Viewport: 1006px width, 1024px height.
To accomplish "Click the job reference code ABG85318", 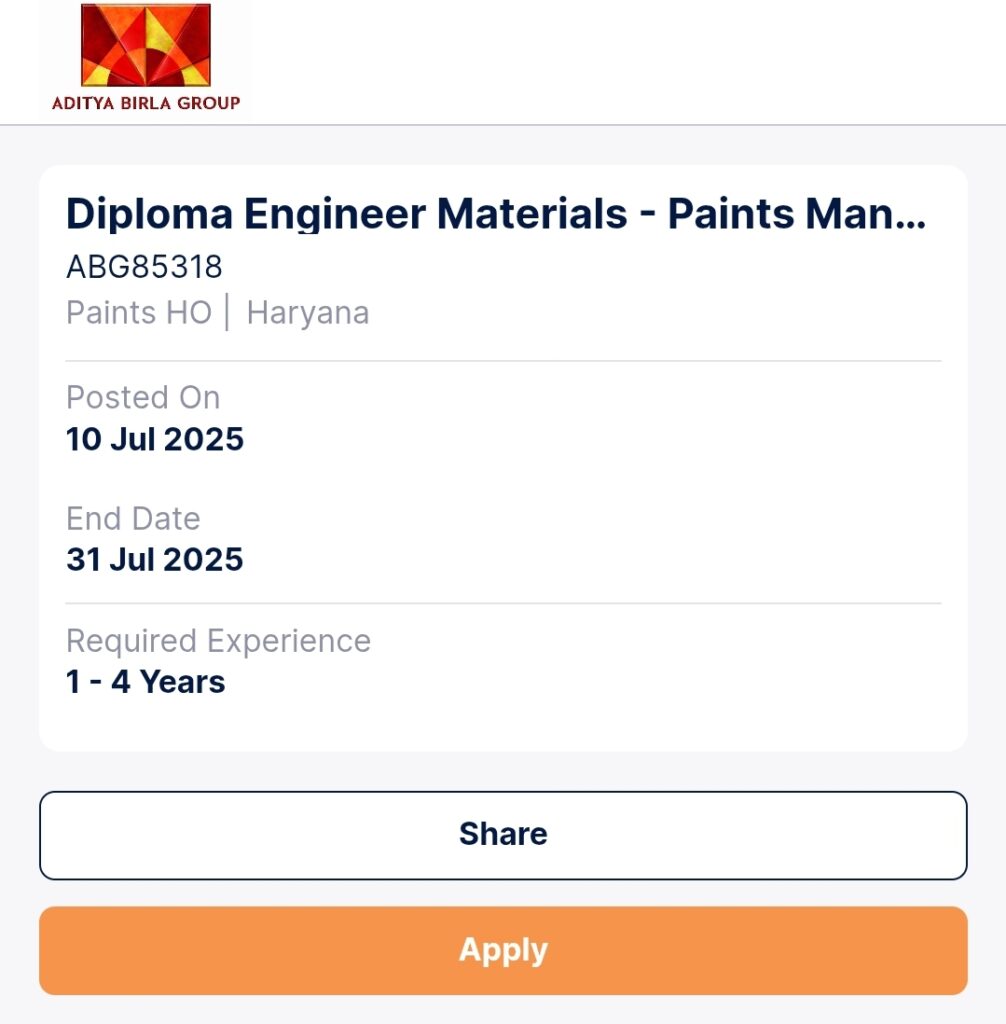I will [144, 268].
